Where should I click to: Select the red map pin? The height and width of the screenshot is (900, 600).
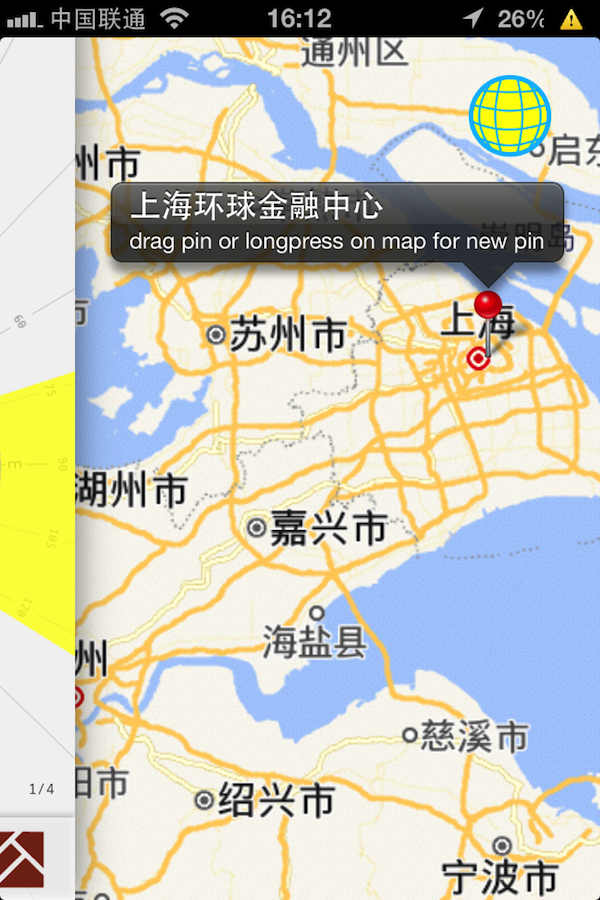point(488,308)
